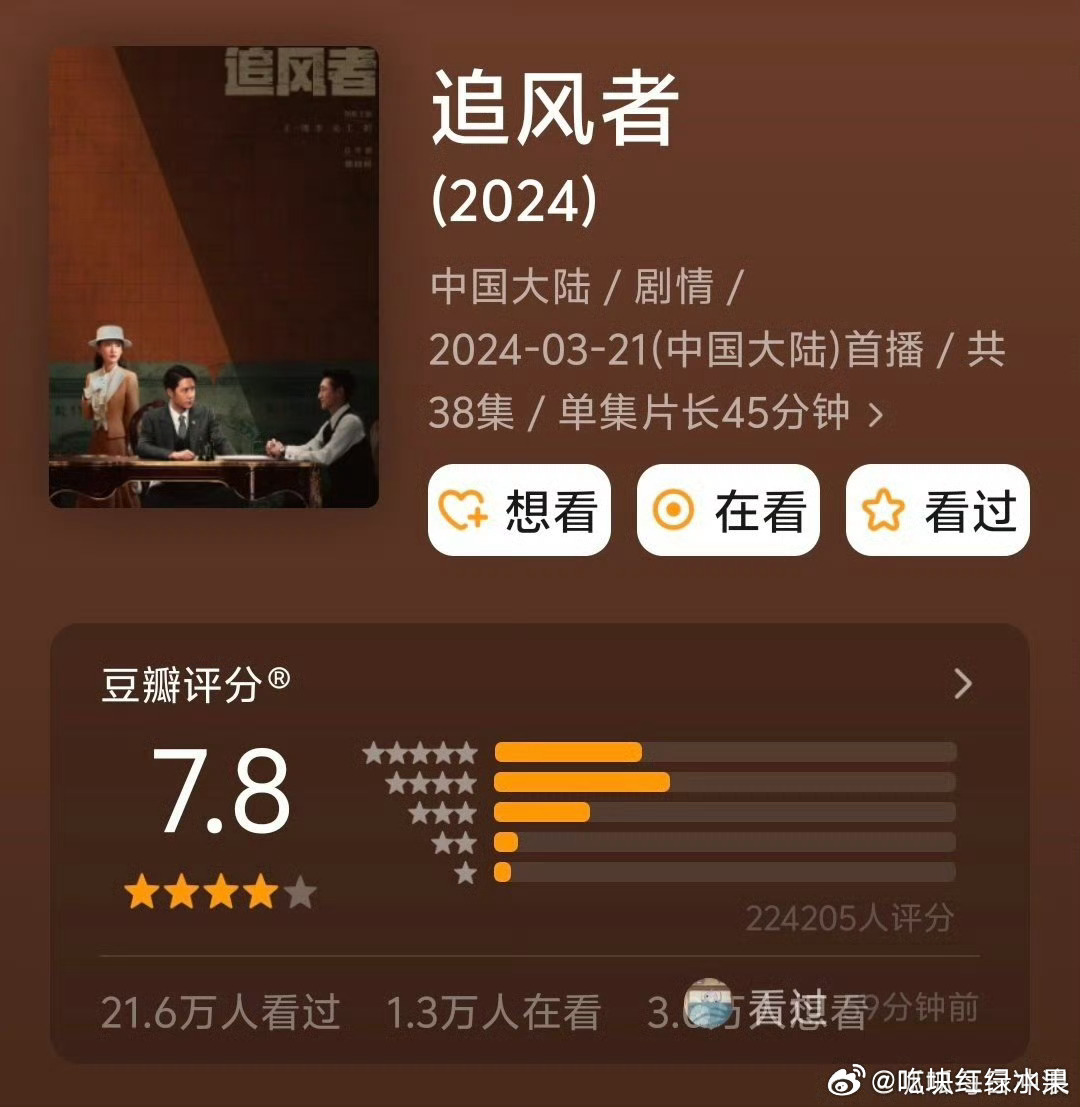Mark the drama as 看过
Screen dimensions: 1080x1107
click(937, 510)
